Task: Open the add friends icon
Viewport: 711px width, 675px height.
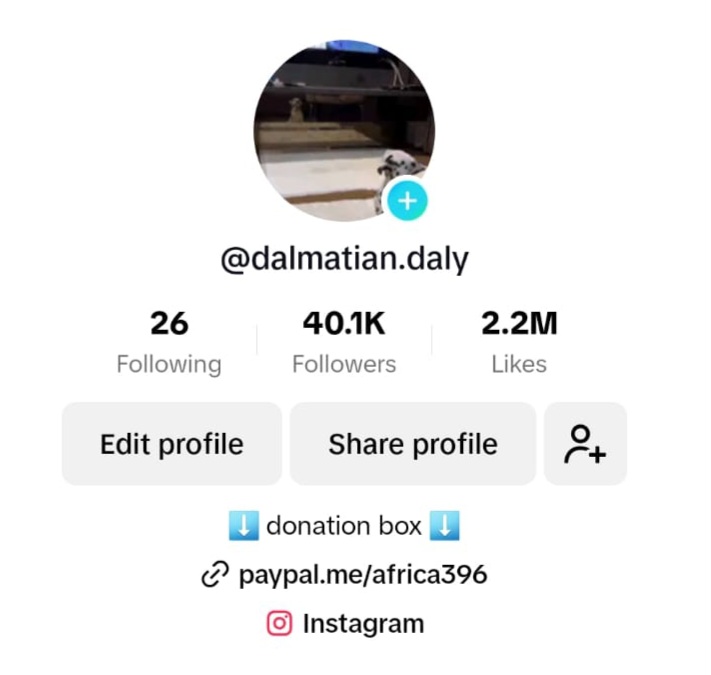Action: pyautogui.click(x=585, y=444)
